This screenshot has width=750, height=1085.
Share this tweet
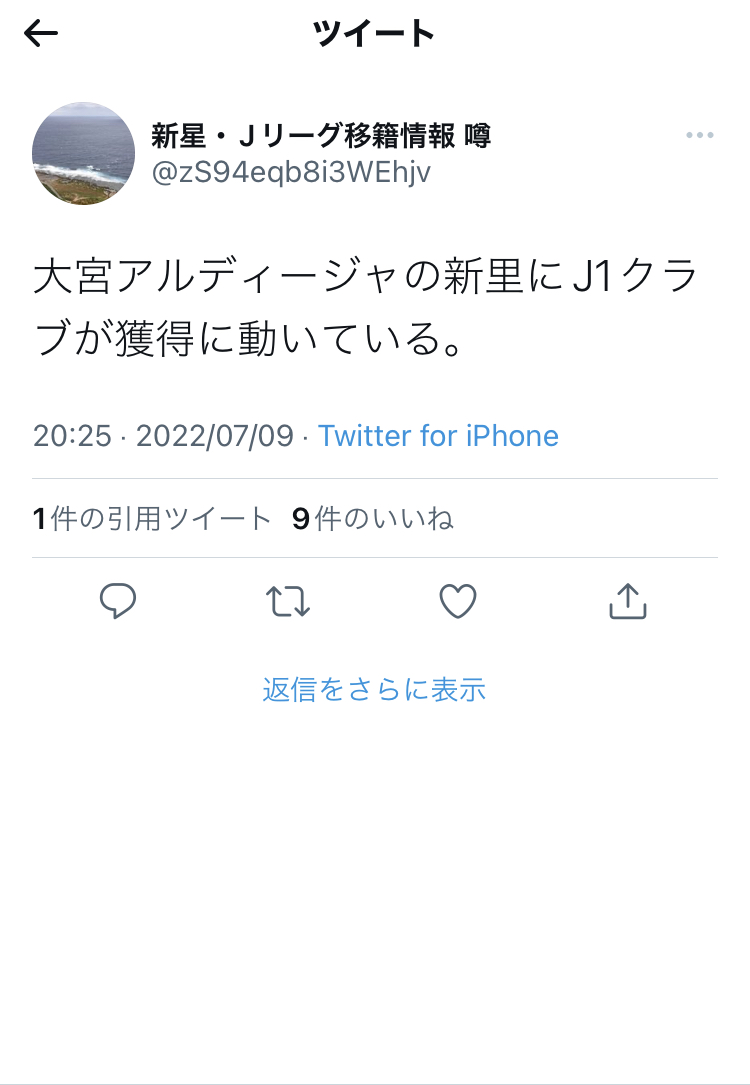628,601
